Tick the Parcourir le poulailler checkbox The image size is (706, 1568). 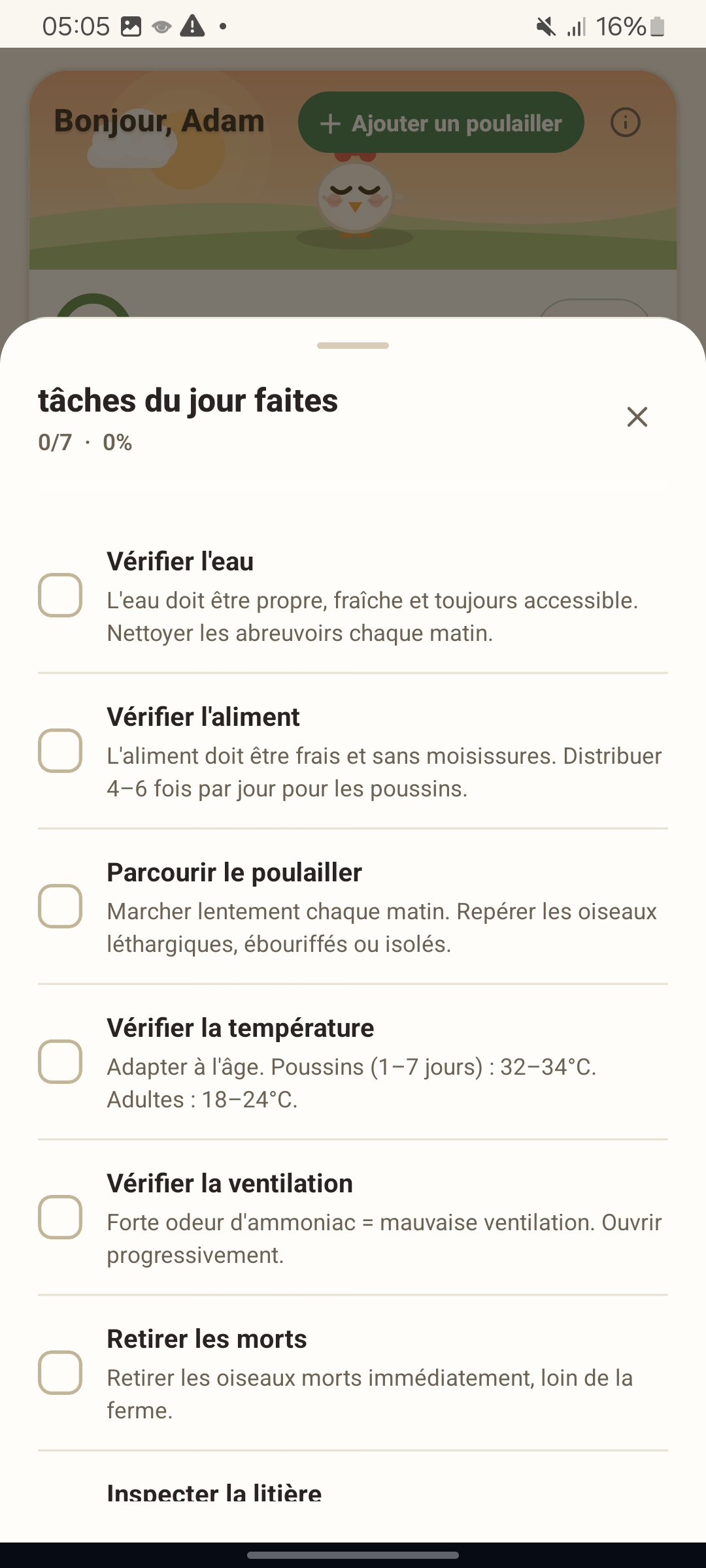coord(60,906)
